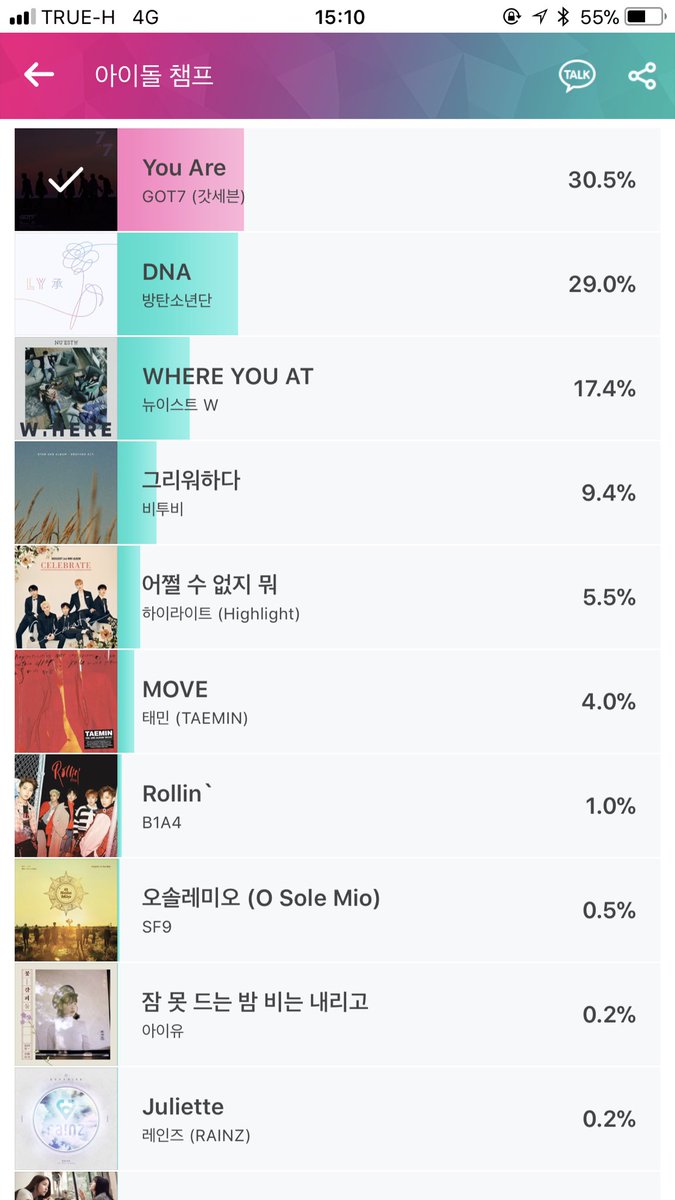Choose Rollin` by B1A4
The width and height of the screenshot is (675, 1200).
coord(337,806)
